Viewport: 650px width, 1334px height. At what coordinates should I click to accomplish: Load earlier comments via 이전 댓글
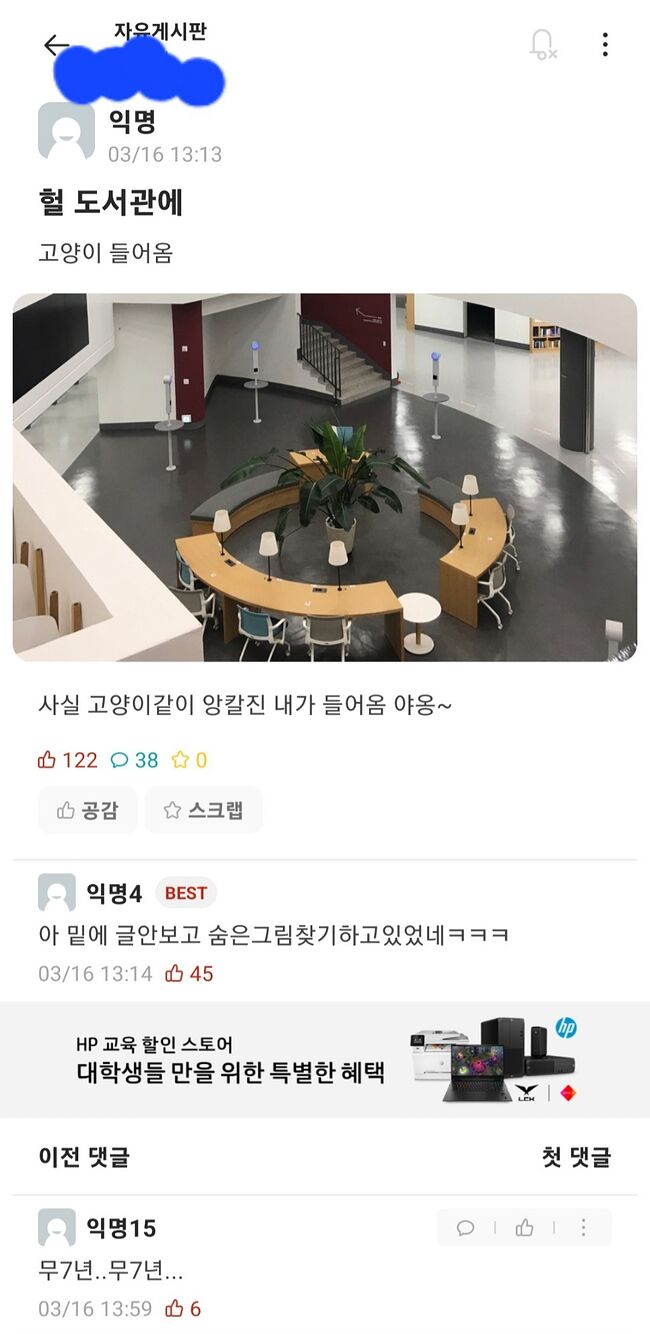(x=84, y=1158)
